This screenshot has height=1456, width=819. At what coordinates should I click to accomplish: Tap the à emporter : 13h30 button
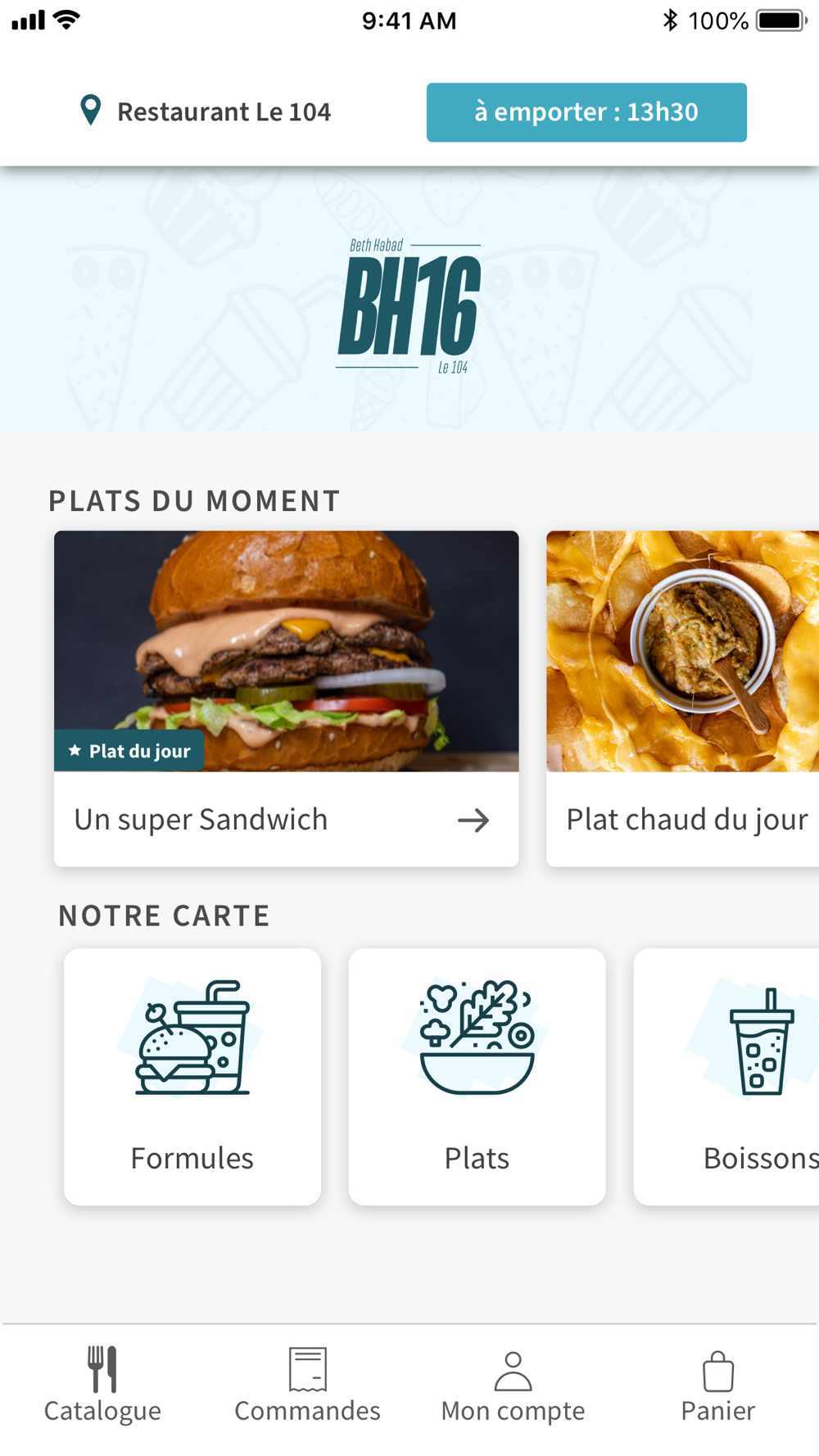pyautogui.click(x=586, y=112)
